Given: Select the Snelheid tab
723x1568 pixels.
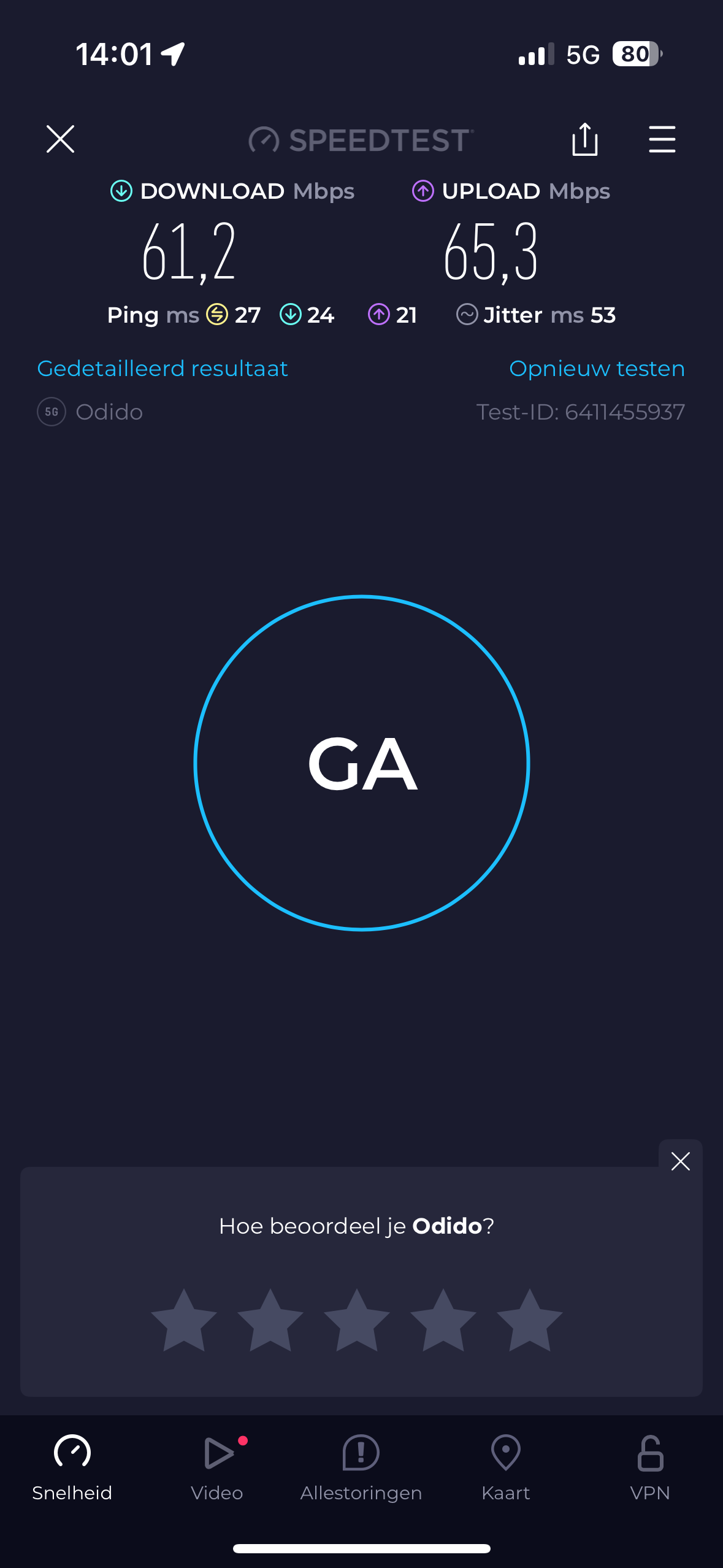Looking at the screenshot, I should click(72, 1467).
